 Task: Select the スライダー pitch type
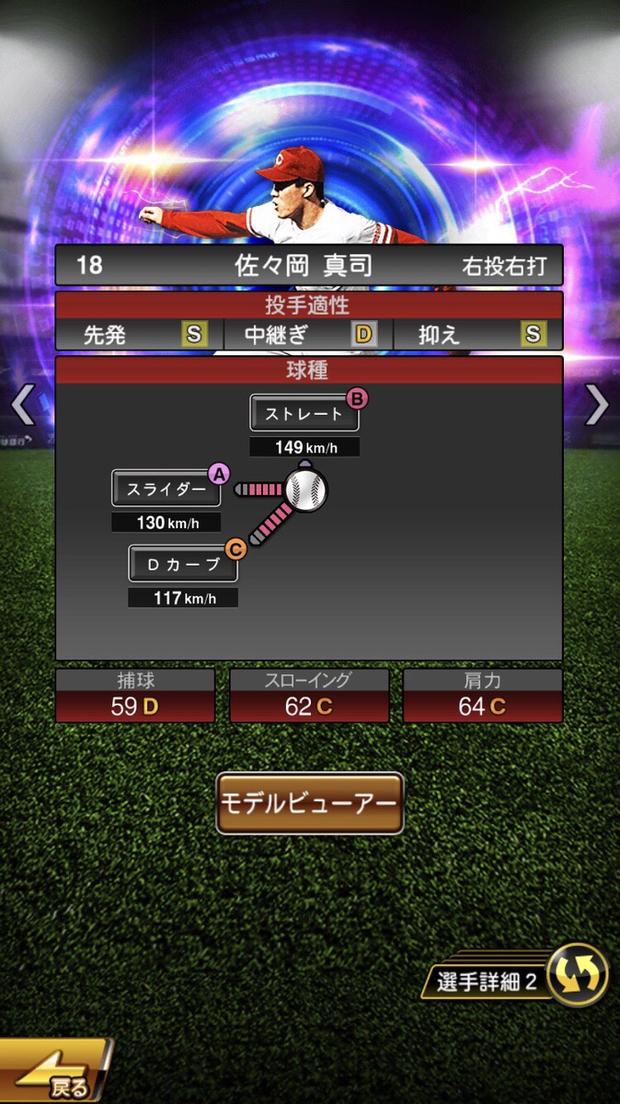[166, 489]
